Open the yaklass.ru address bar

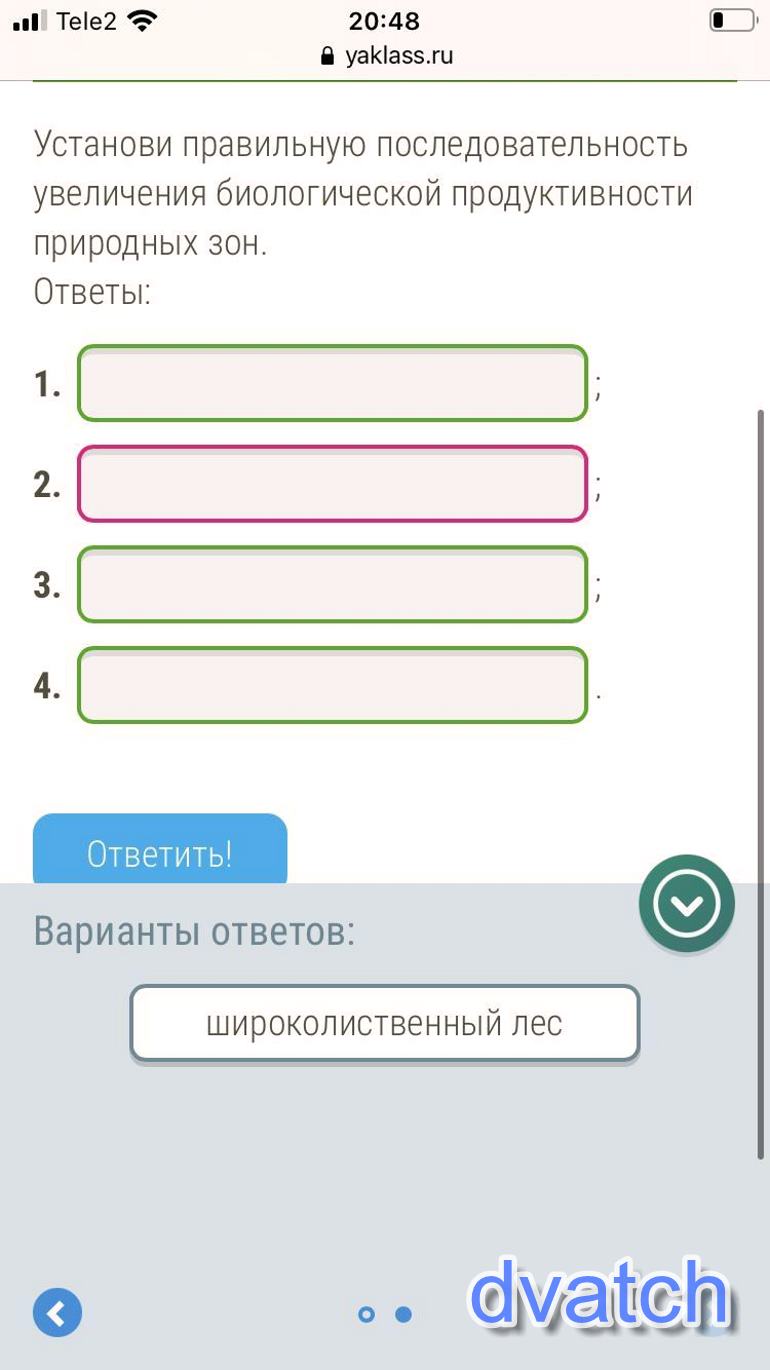coord(386,56)
